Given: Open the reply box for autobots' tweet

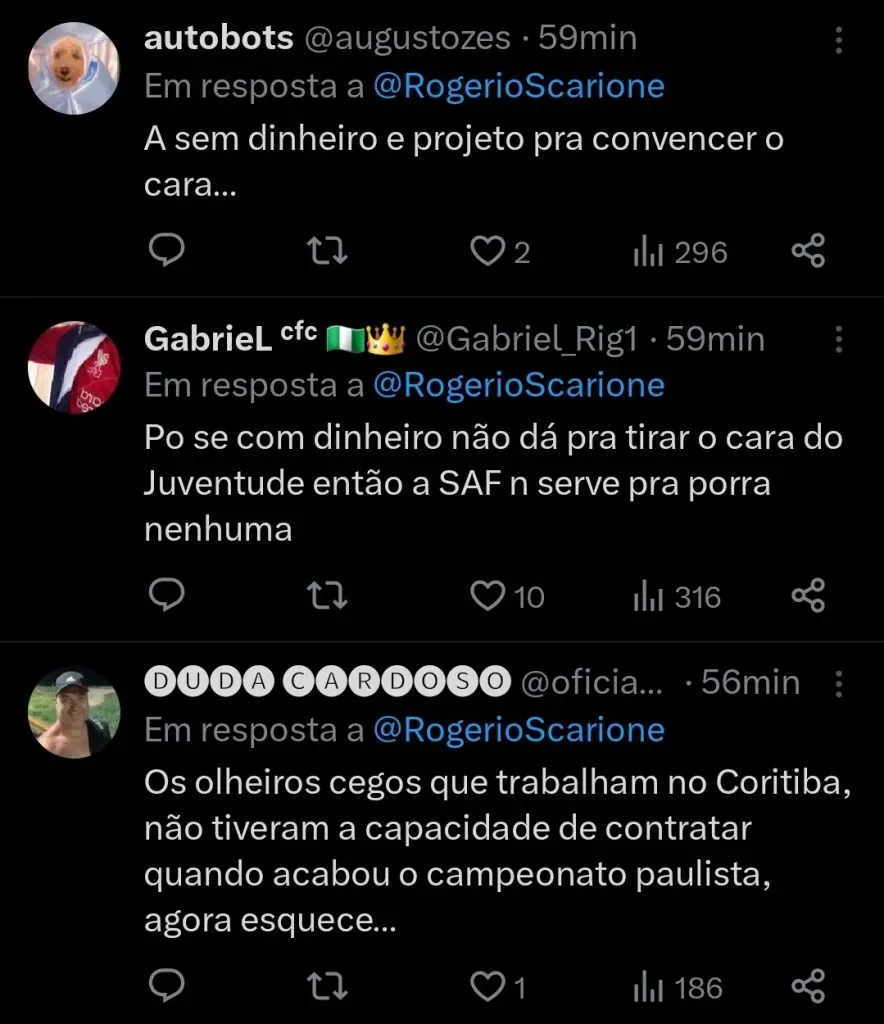Looking at the screenshot, I should 167,252.
